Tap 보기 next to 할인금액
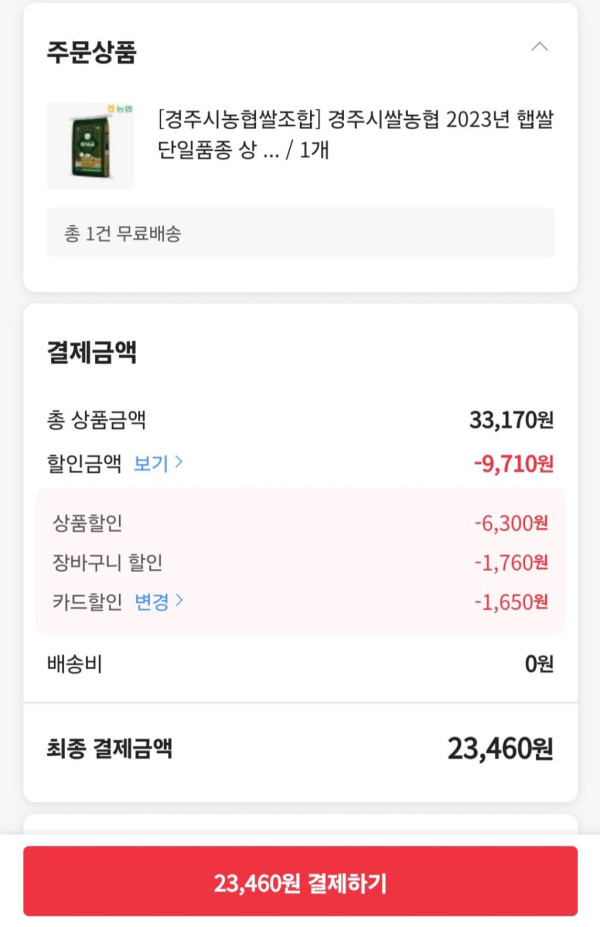The height and width of the screenshot is (927, 600). (x=158, y=463)
